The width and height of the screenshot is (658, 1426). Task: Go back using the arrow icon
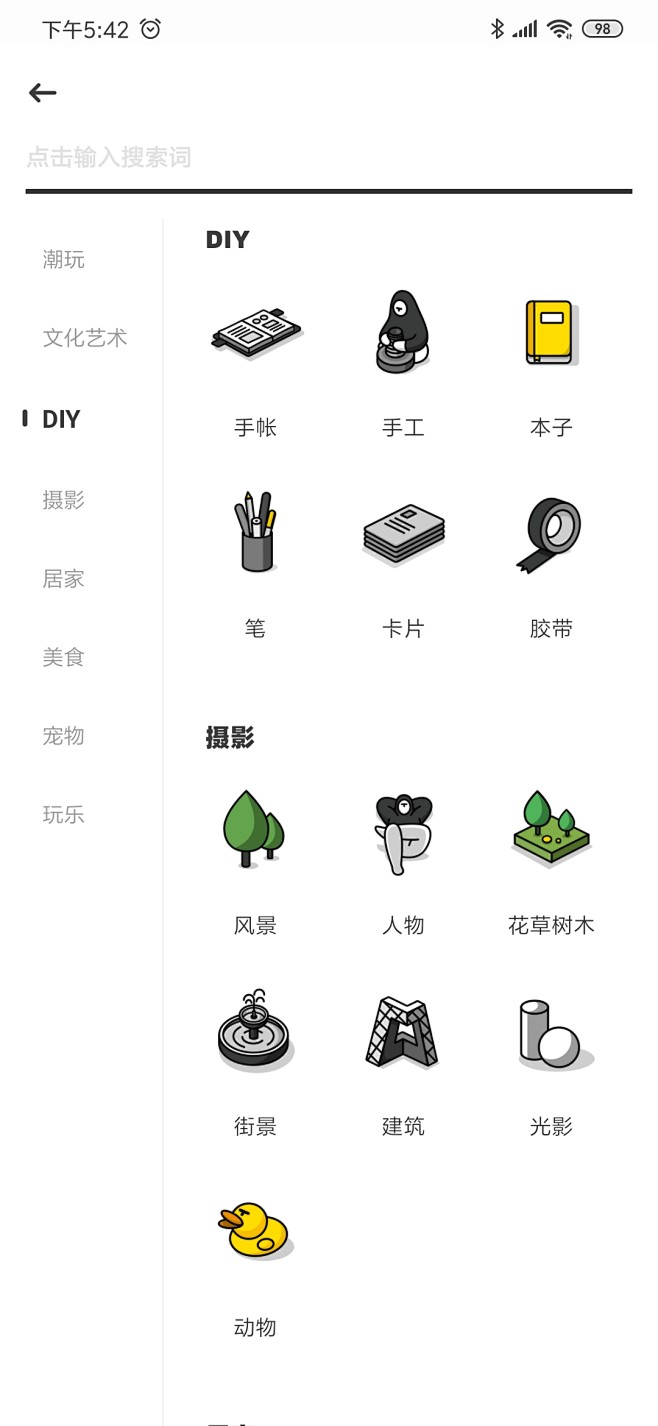43,93
